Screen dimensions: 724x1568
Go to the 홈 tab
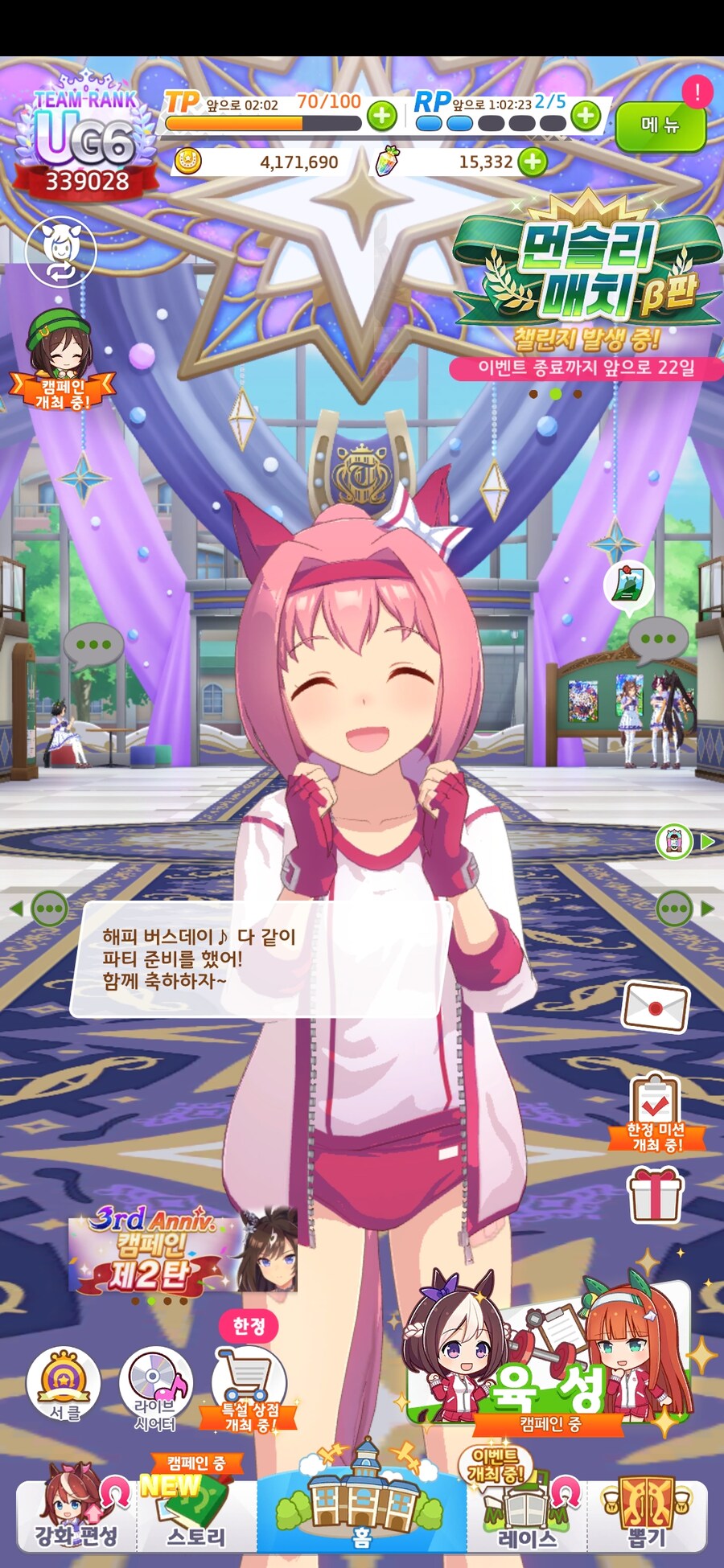[x=362, y=1512]
